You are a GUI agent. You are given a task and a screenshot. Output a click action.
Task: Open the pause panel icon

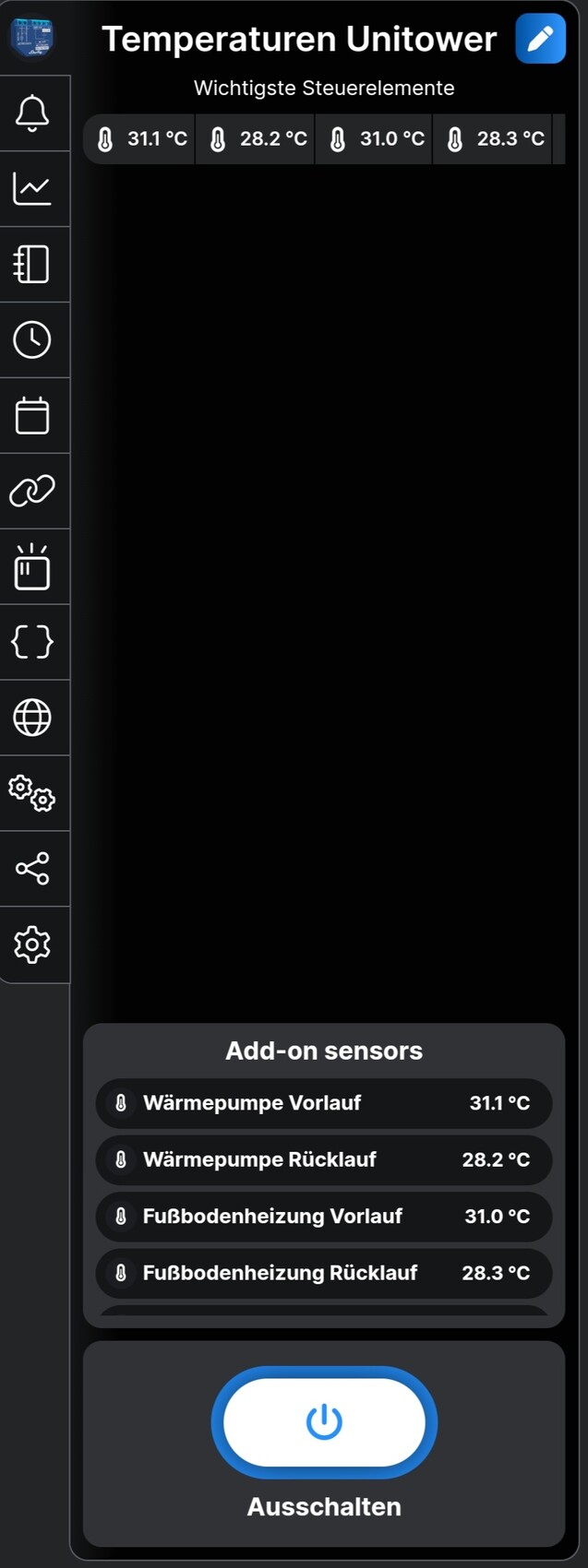point(32,566)
